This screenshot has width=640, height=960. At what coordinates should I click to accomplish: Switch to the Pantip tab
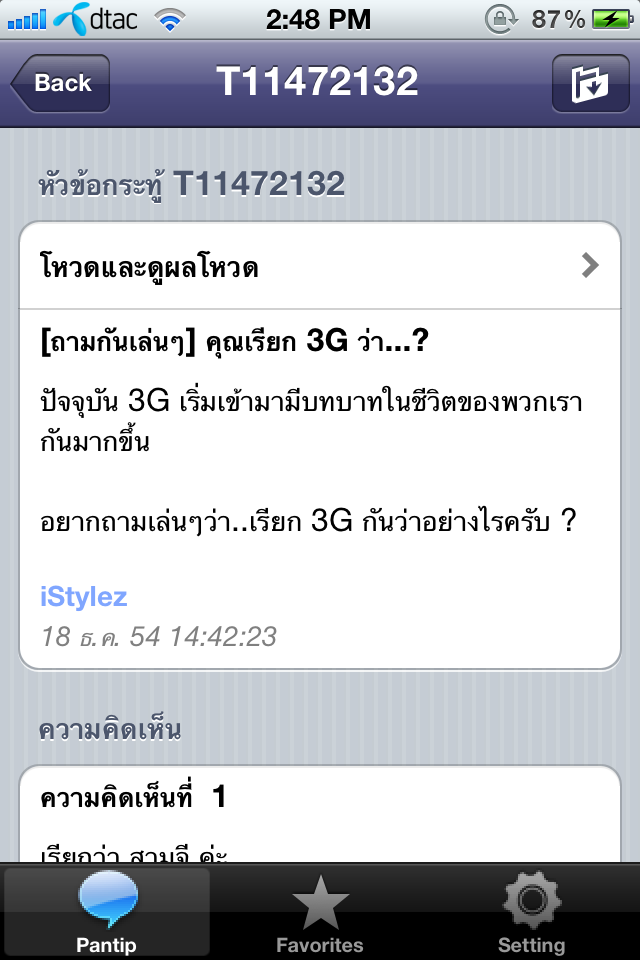pos(107,912)
